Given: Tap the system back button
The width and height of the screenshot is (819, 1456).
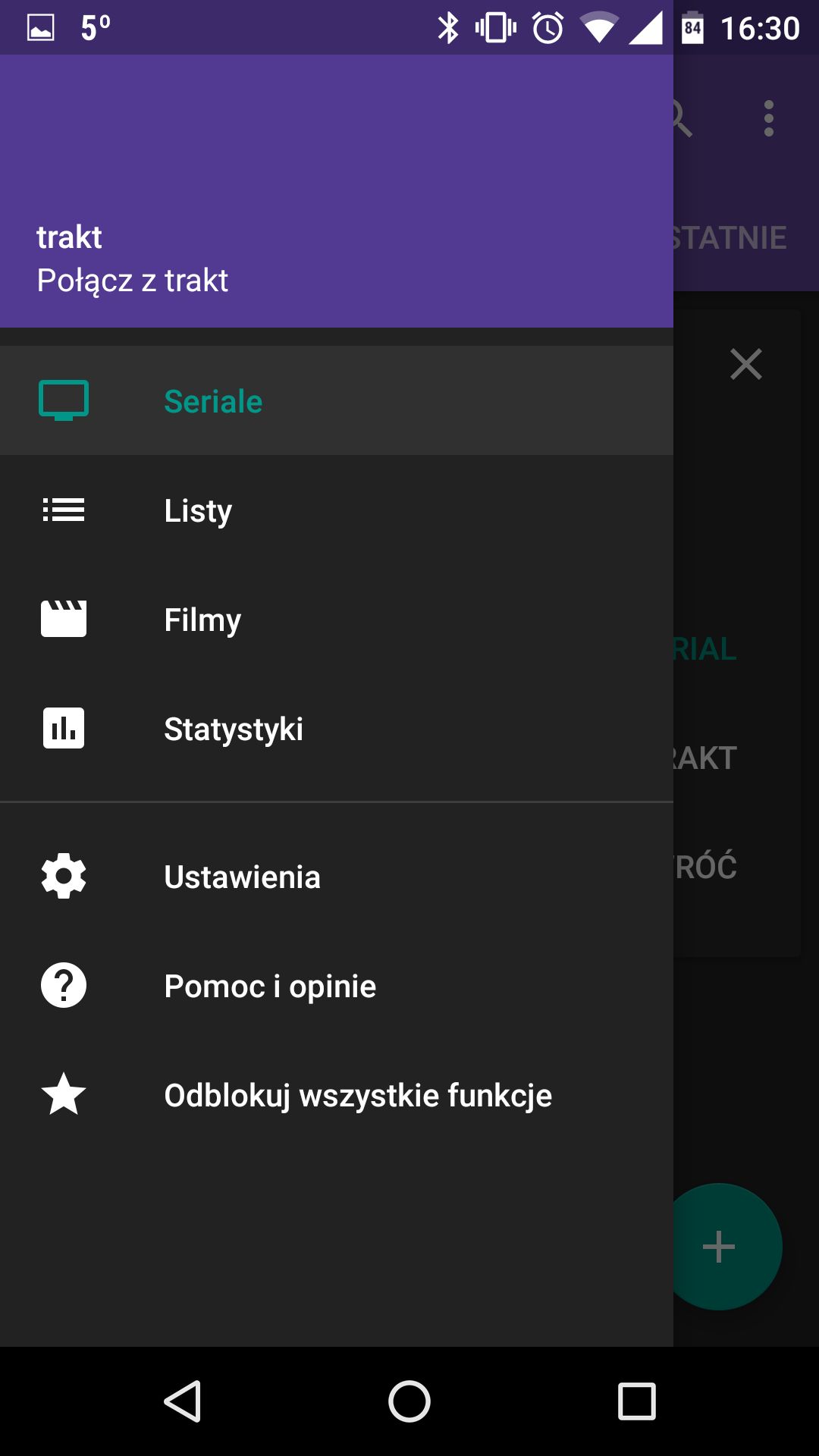Looking at the screenshot, I should [183, 1401].
